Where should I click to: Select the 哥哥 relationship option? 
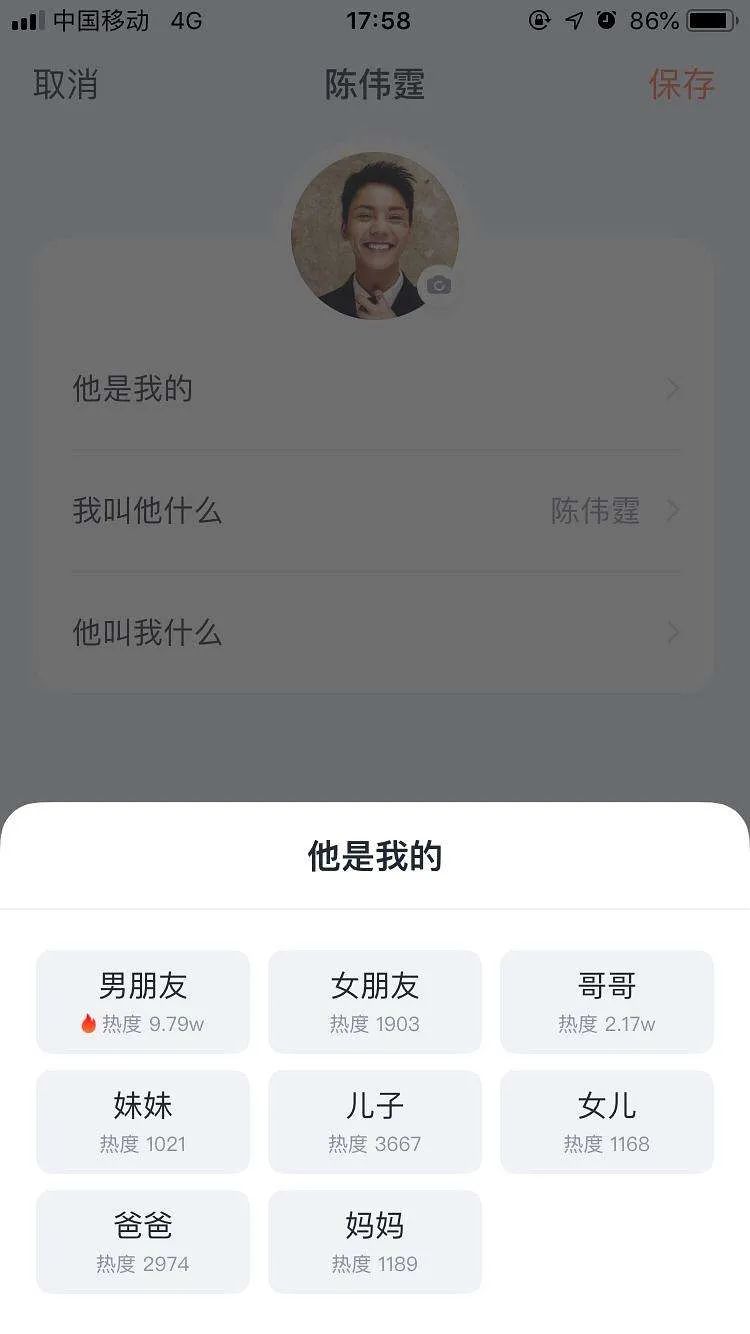[606, 1001]
